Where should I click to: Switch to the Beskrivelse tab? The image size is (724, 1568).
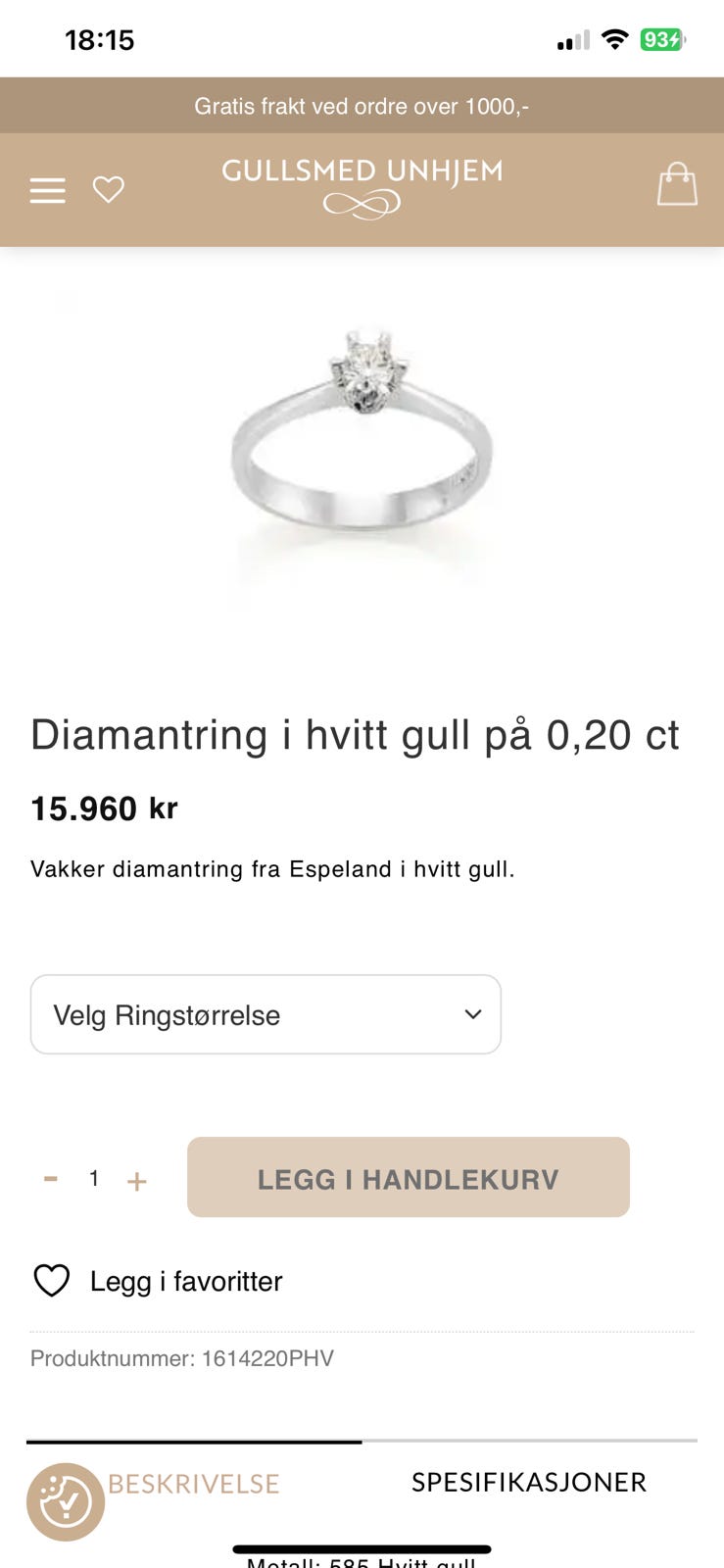click(194, 1484)
